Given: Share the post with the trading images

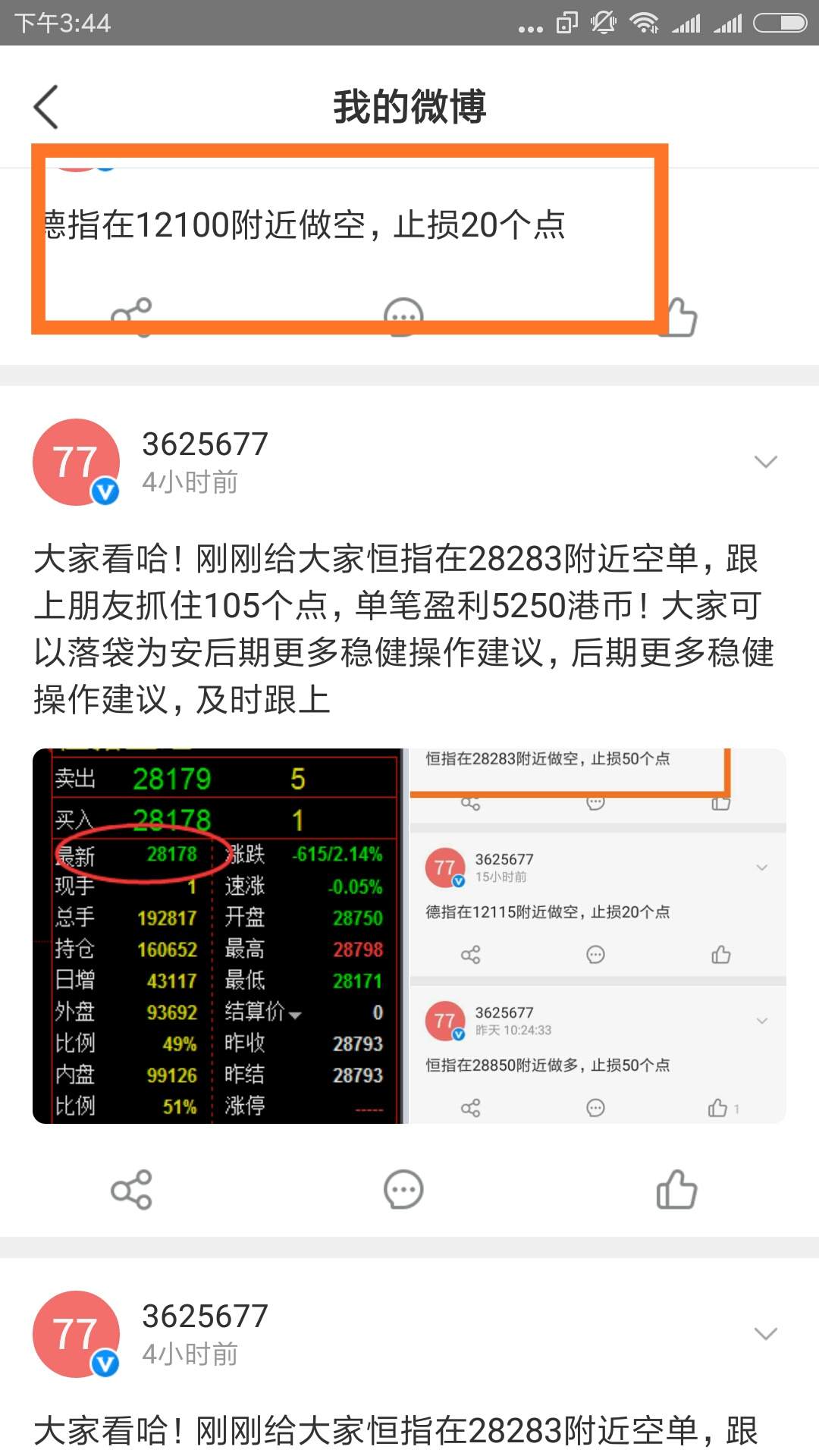Looking at the screenshot, I should [x=131, y=1189].
